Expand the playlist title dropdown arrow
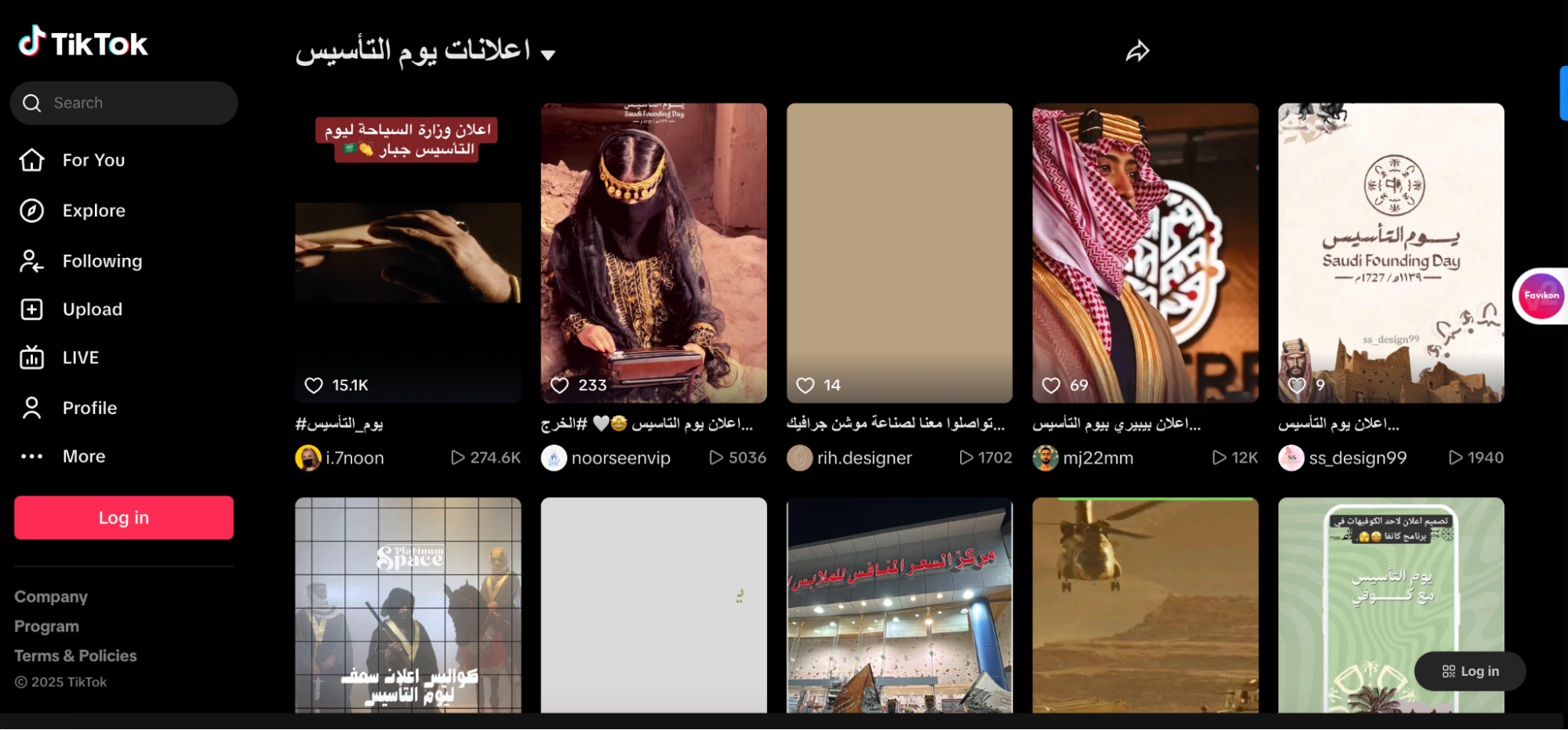This screenshot has width=1568, height=730. pyautogui.click(x=548, y=54)
